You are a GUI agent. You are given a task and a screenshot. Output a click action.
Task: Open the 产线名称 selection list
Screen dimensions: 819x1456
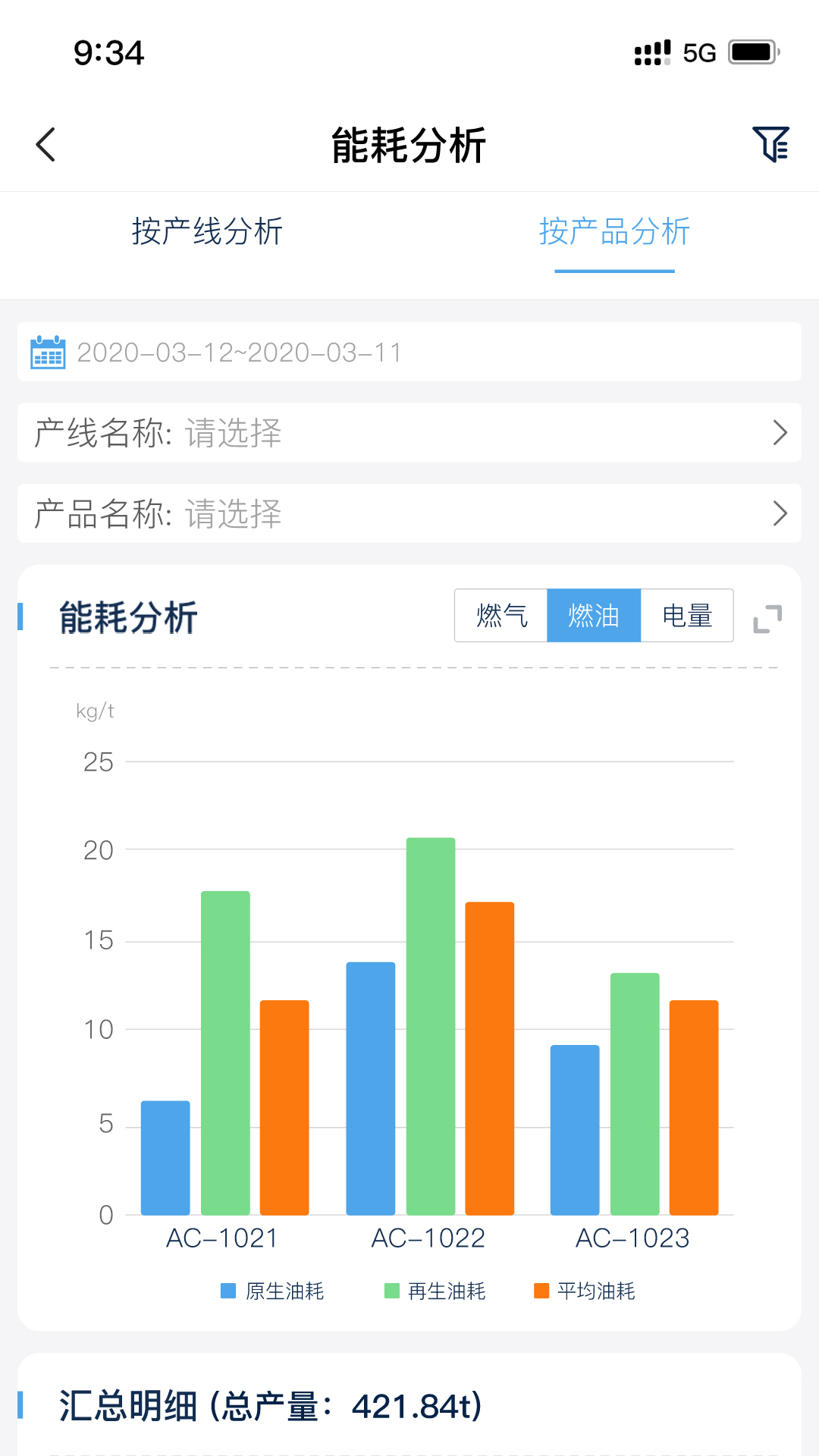[409, 432]
